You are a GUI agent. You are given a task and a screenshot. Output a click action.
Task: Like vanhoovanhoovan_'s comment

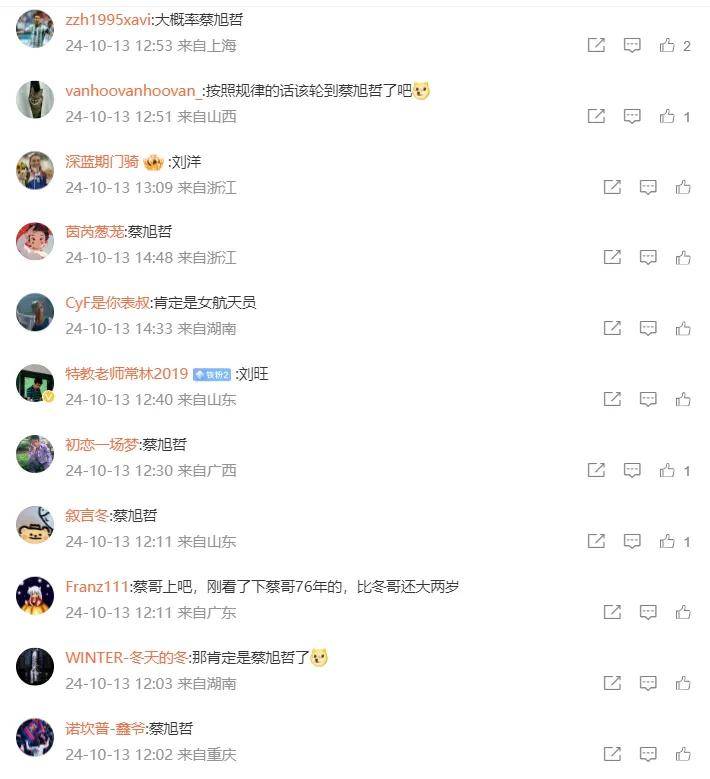[667, 116]
